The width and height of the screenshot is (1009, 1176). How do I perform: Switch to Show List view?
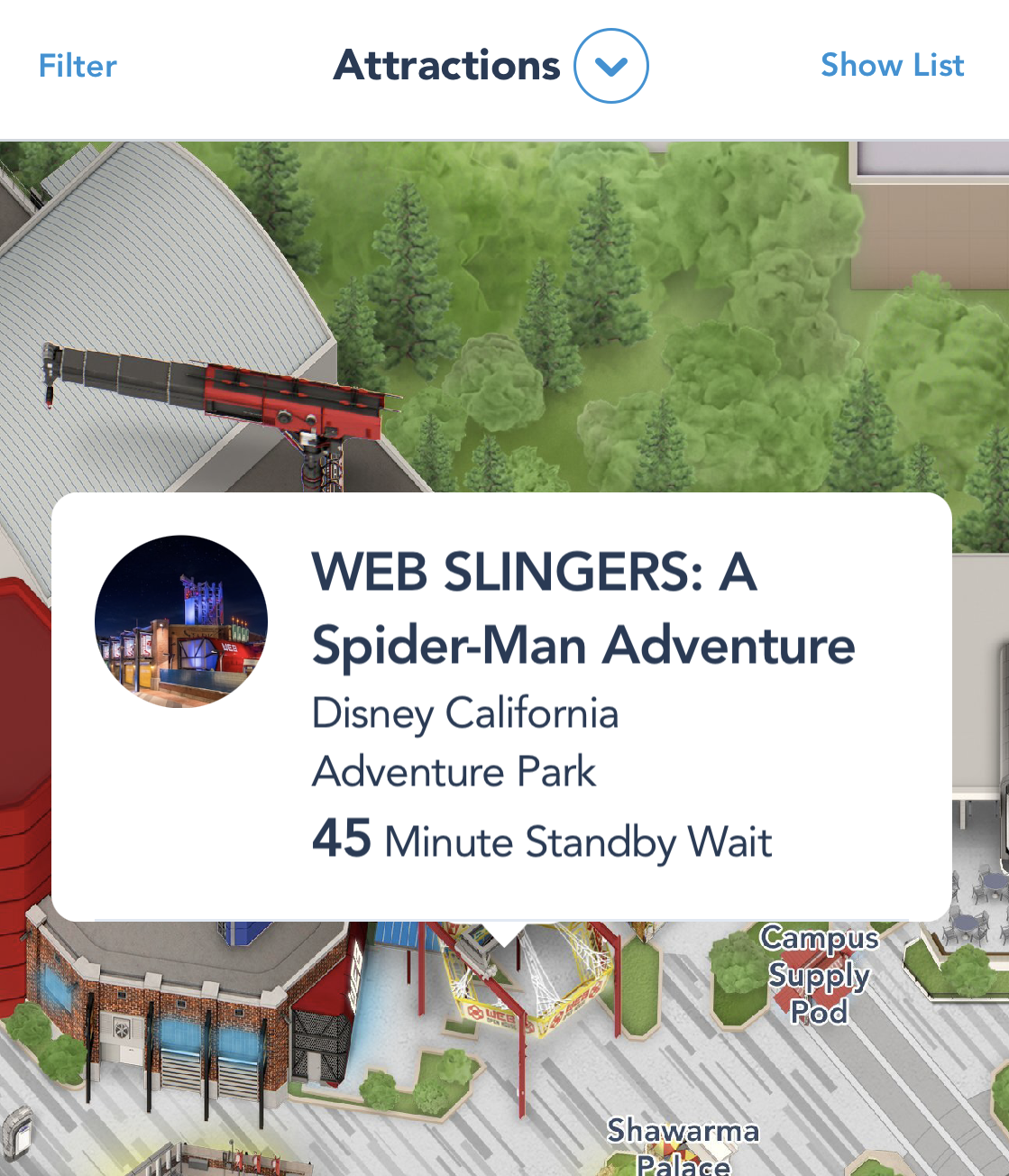coord(892,66)
